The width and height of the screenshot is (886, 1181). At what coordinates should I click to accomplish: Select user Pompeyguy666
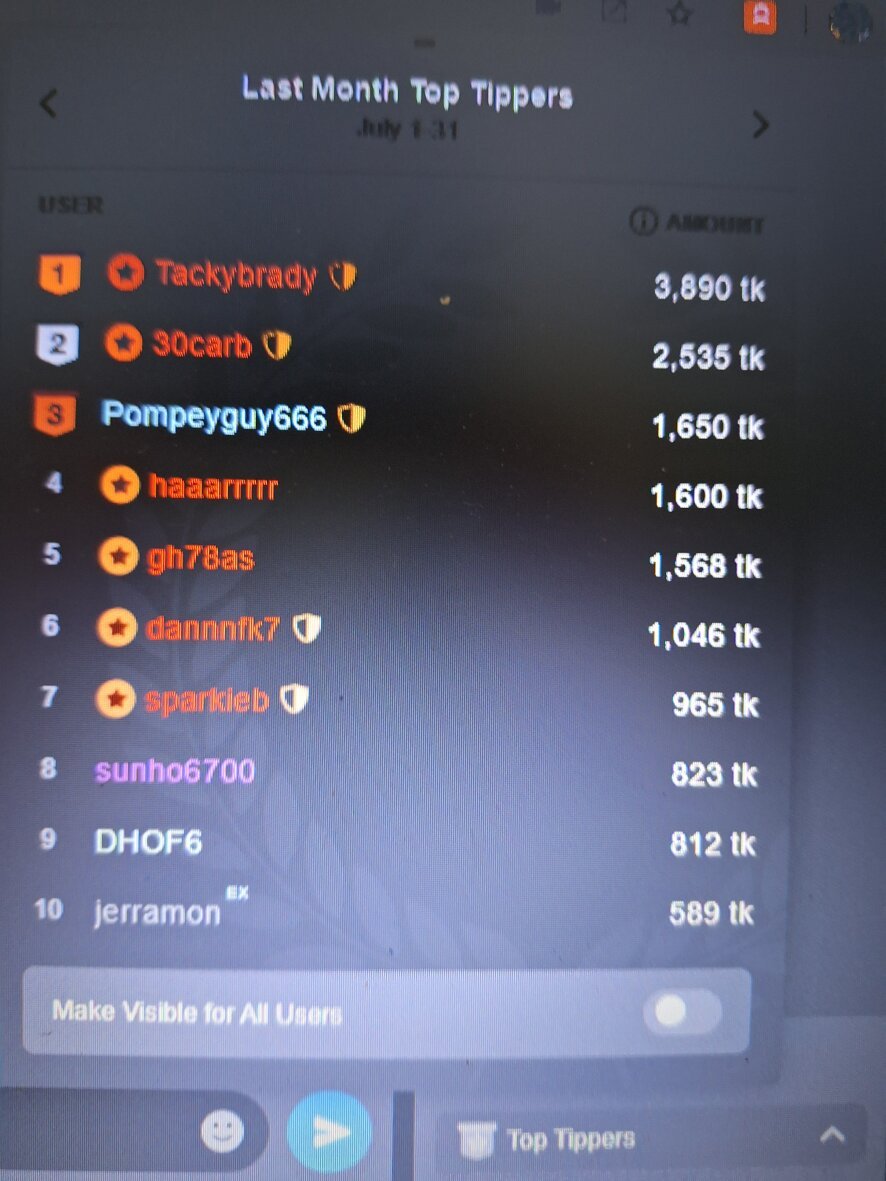coord(214,416)
